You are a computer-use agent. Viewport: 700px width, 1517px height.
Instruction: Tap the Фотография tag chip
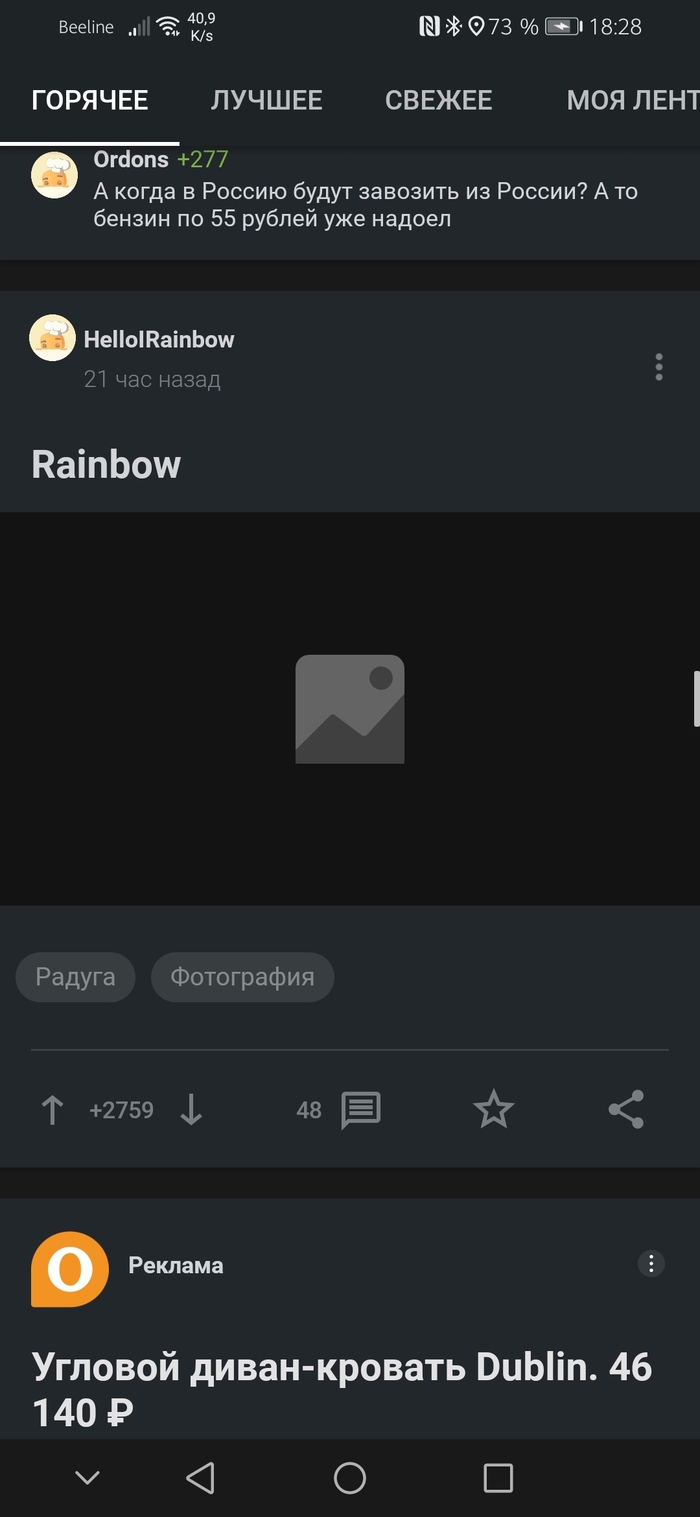pos(242,977)
